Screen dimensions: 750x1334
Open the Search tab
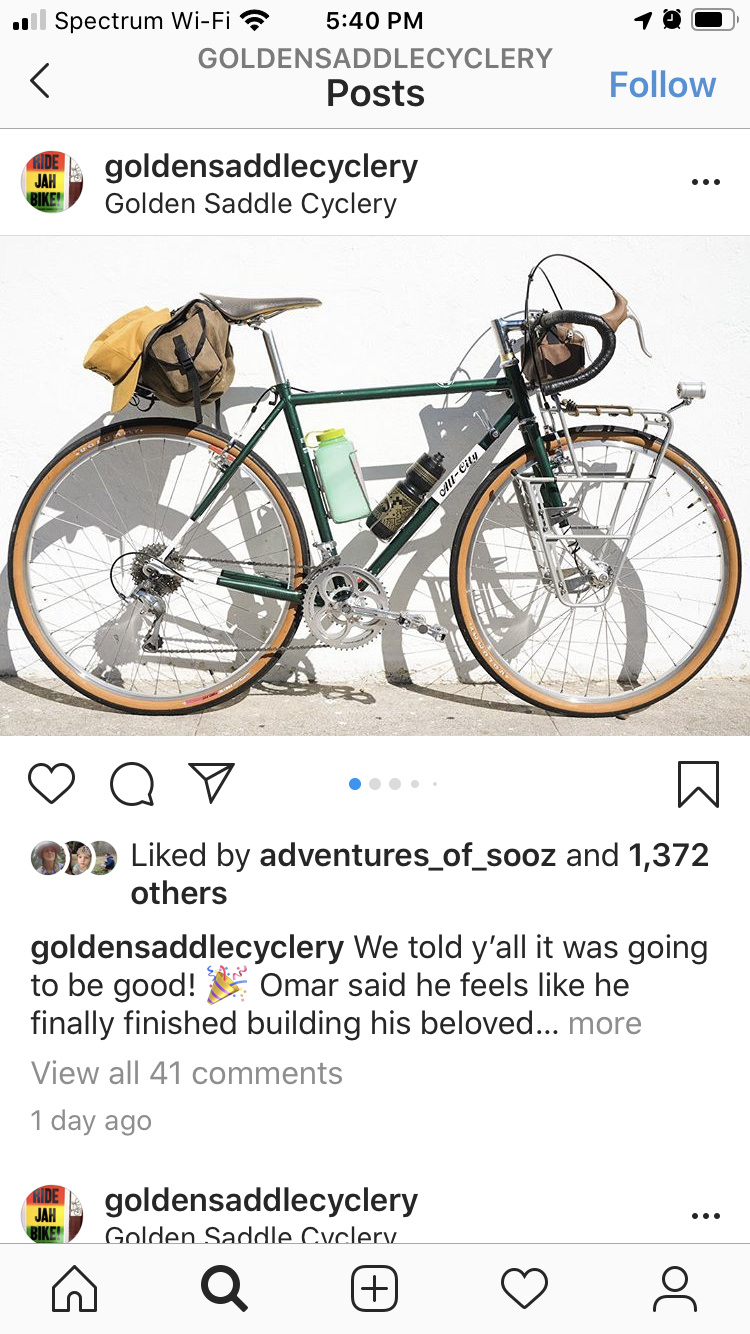(224, 1288)
